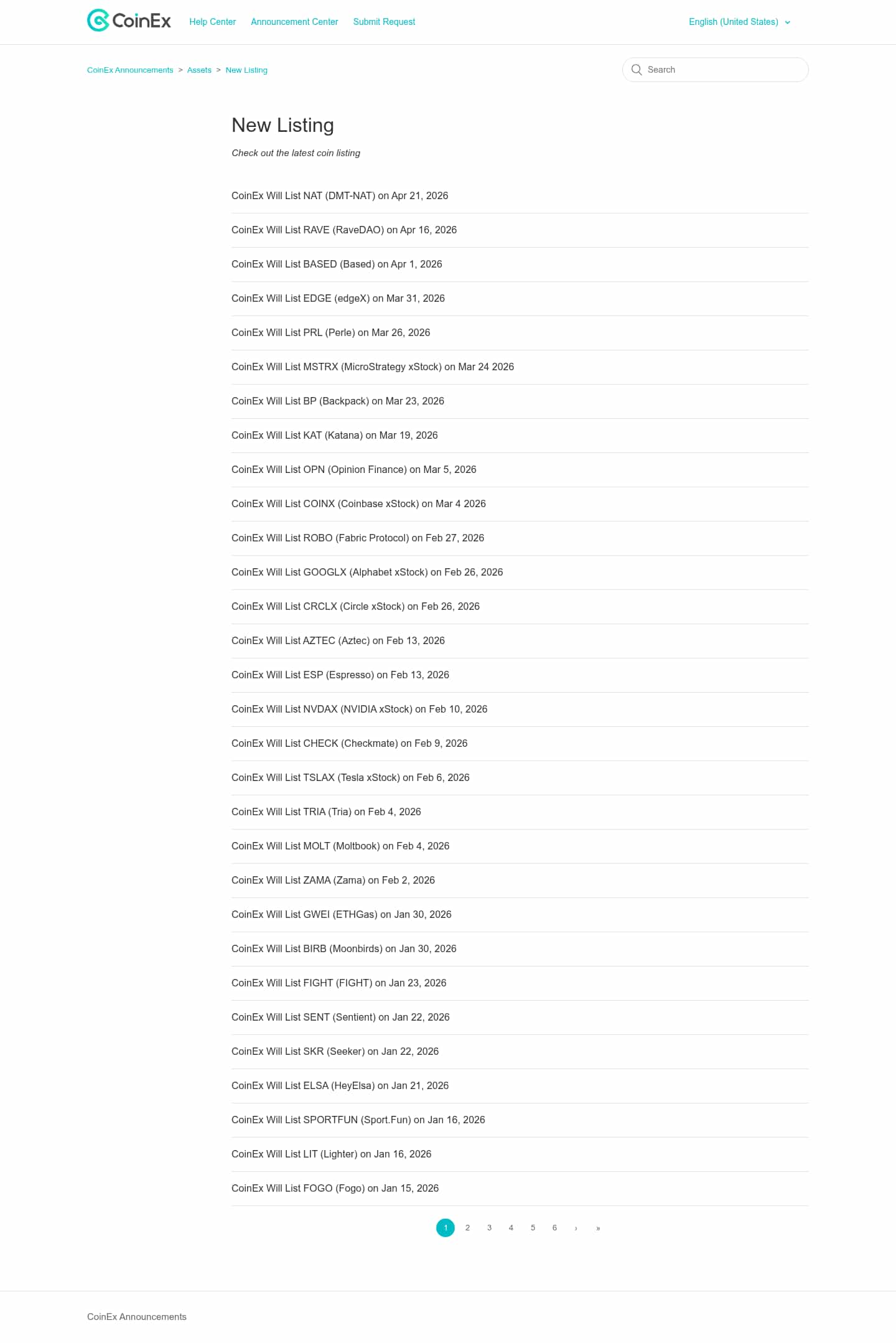Open the RAVE (RaveDAO) listing announcement
The height and width of the screenshot is (1343, 896).
(344, 230)
